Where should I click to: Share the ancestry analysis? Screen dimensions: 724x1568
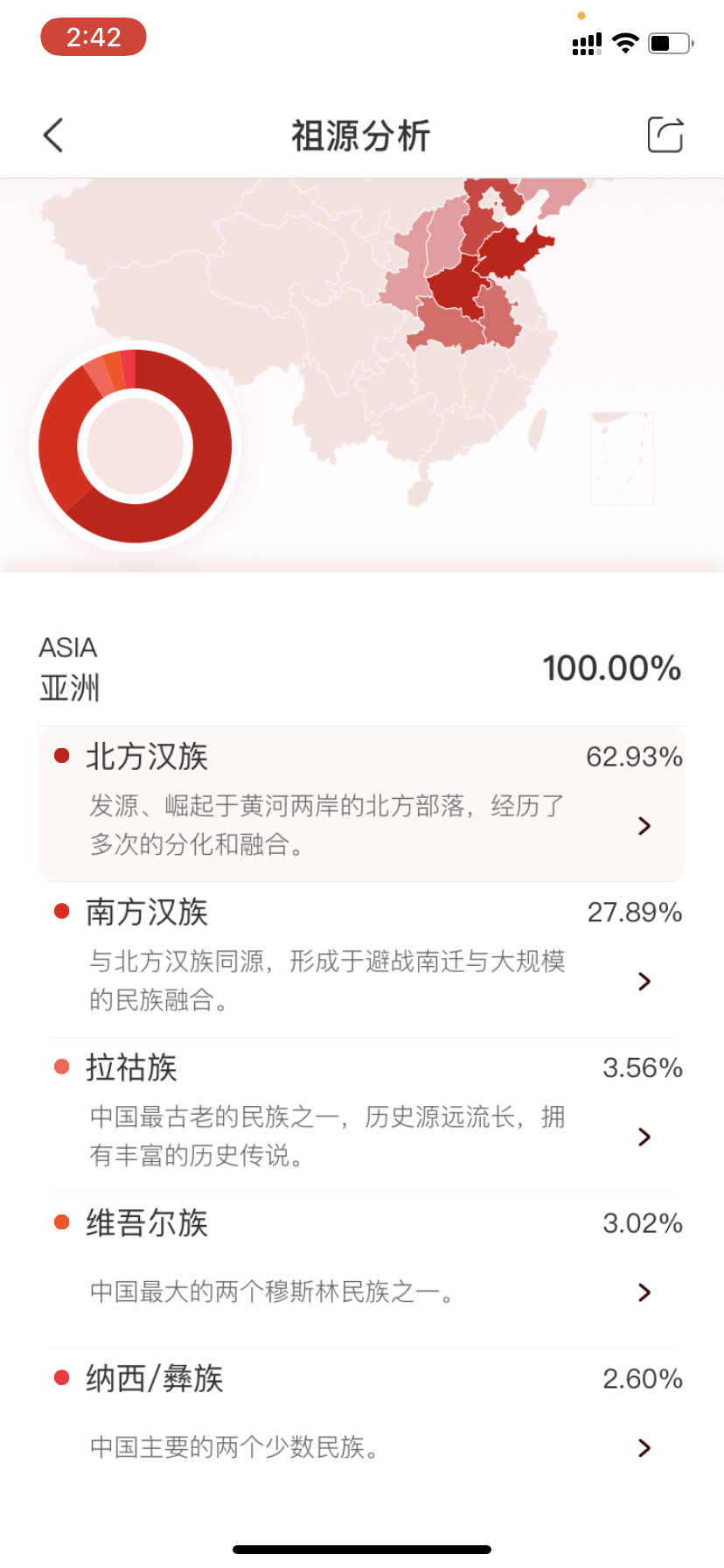[x=665, y=135]
